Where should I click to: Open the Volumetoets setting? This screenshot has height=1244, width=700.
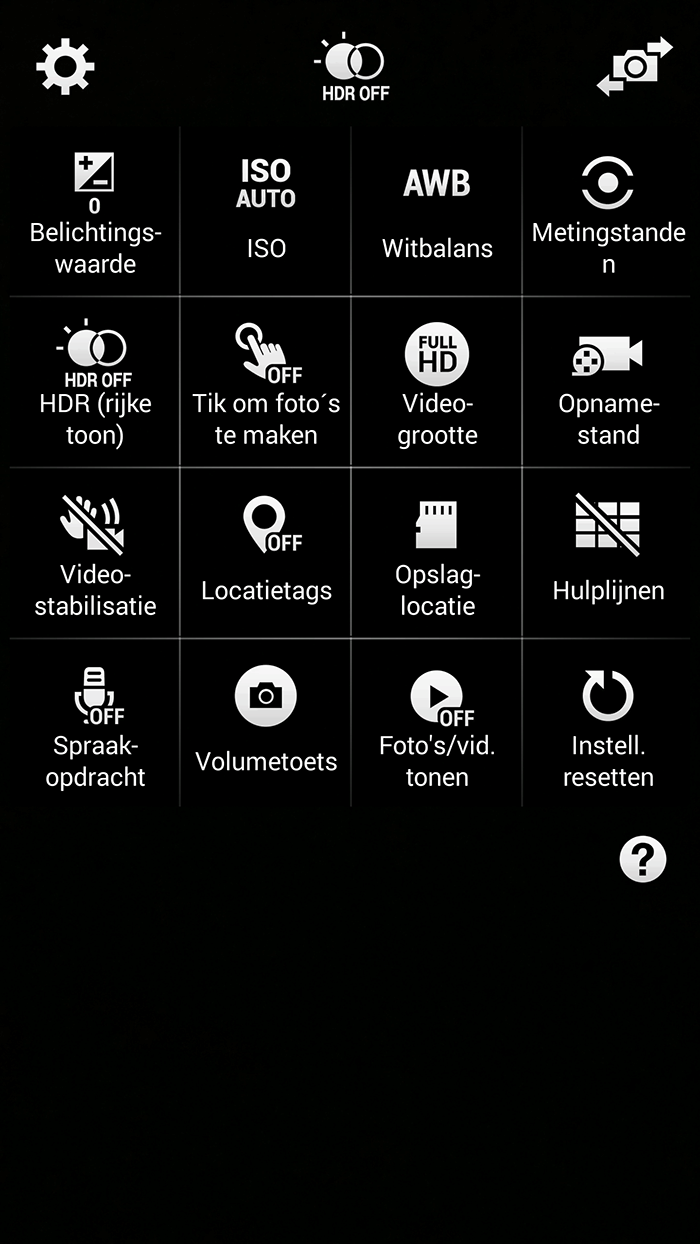point(266,724)
